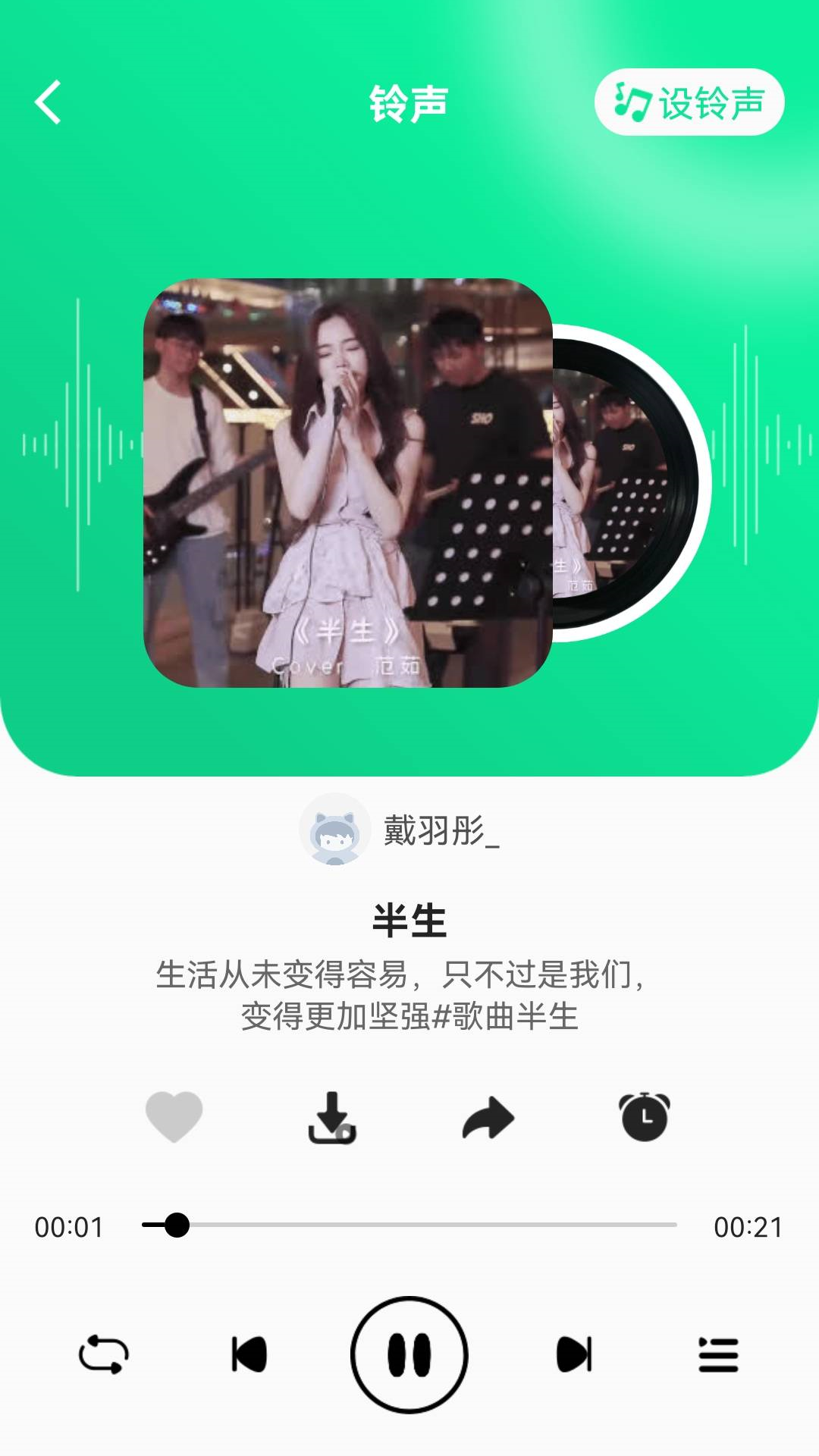Open the playlist queue

[717, 1354]
